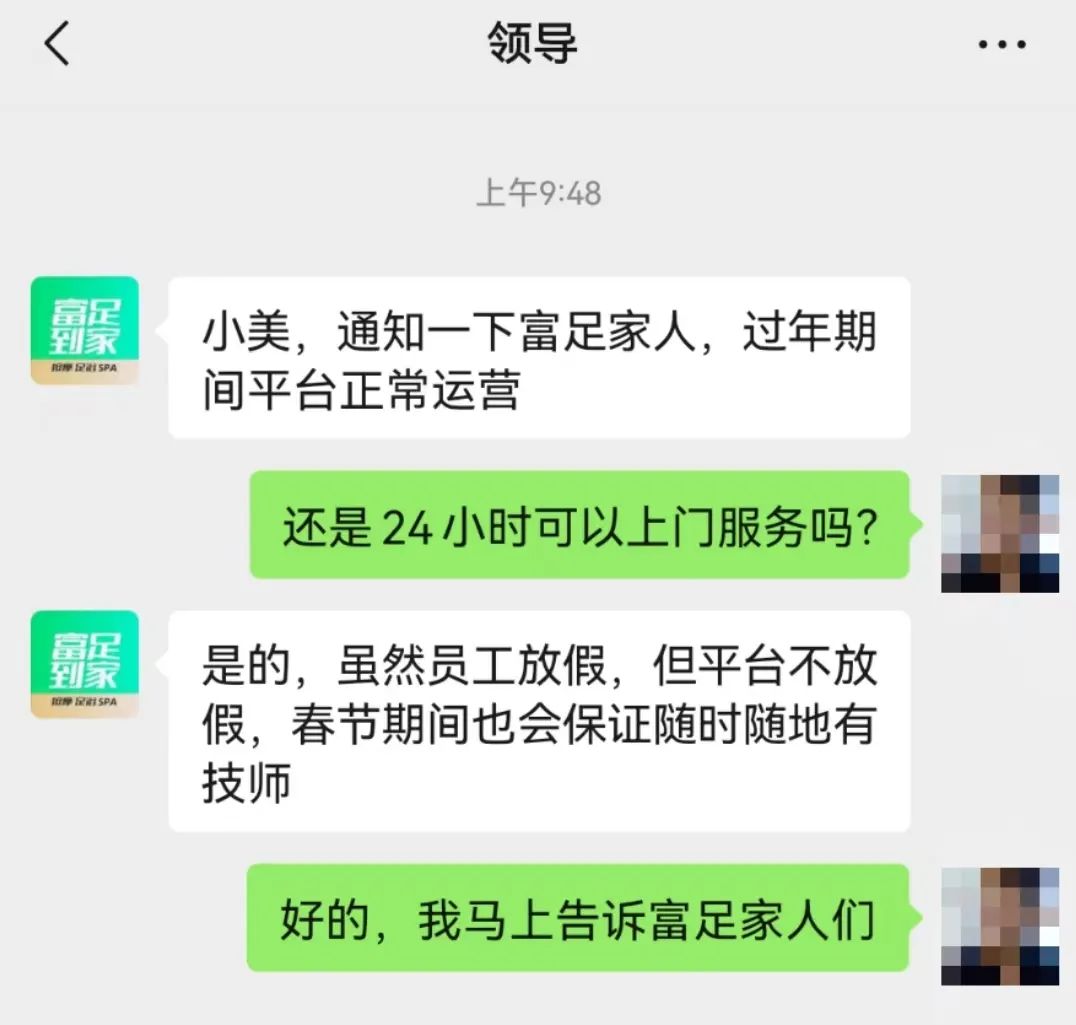Open 富足到家 avatar beside 是的，虽然员工放假 message
1076x1025 pixels.
85,665
